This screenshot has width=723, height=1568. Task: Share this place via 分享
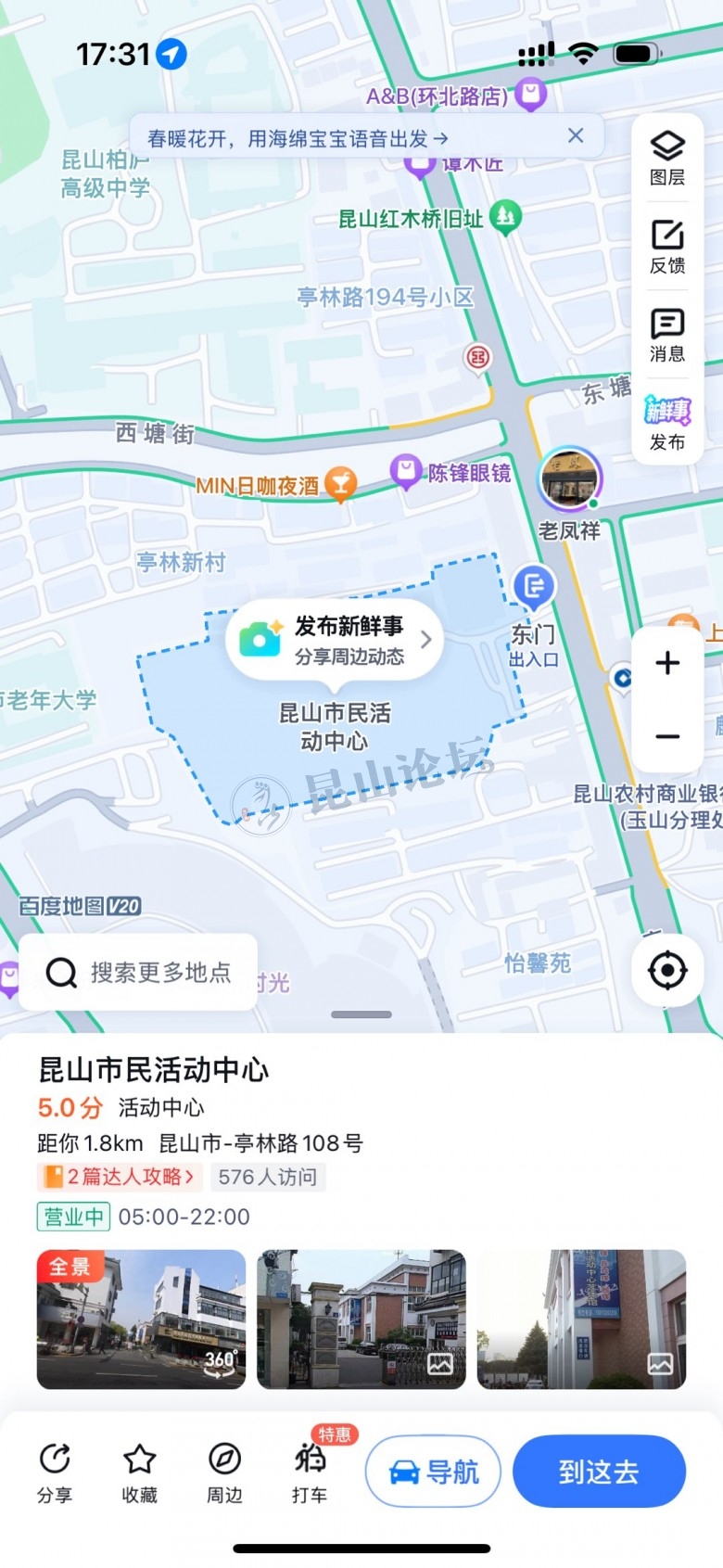(55, 1471)
